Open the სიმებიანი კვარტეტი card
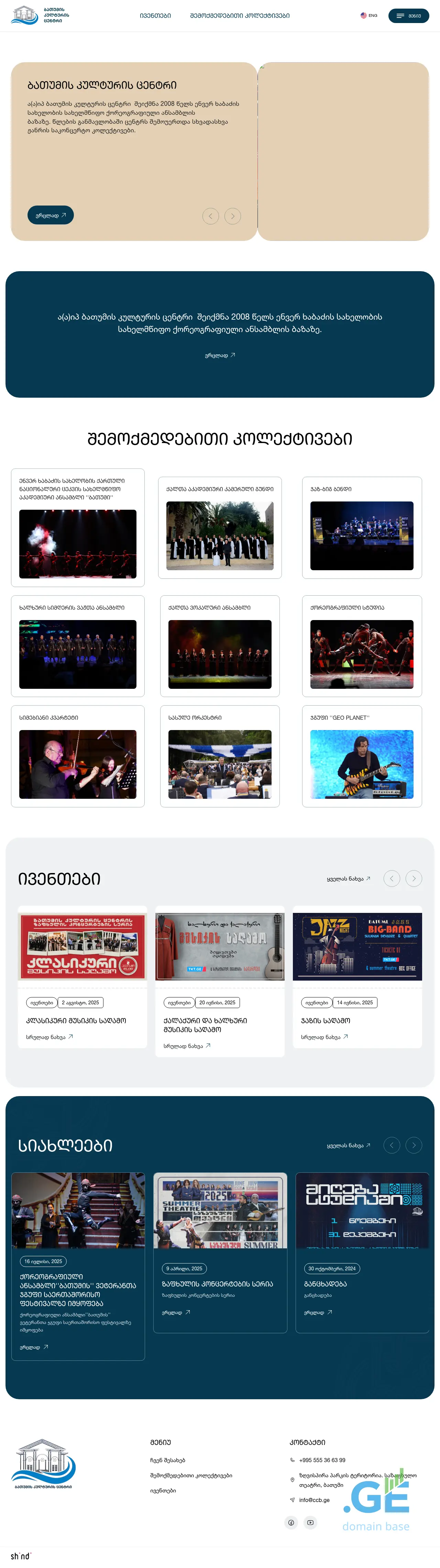 (77, 757)
